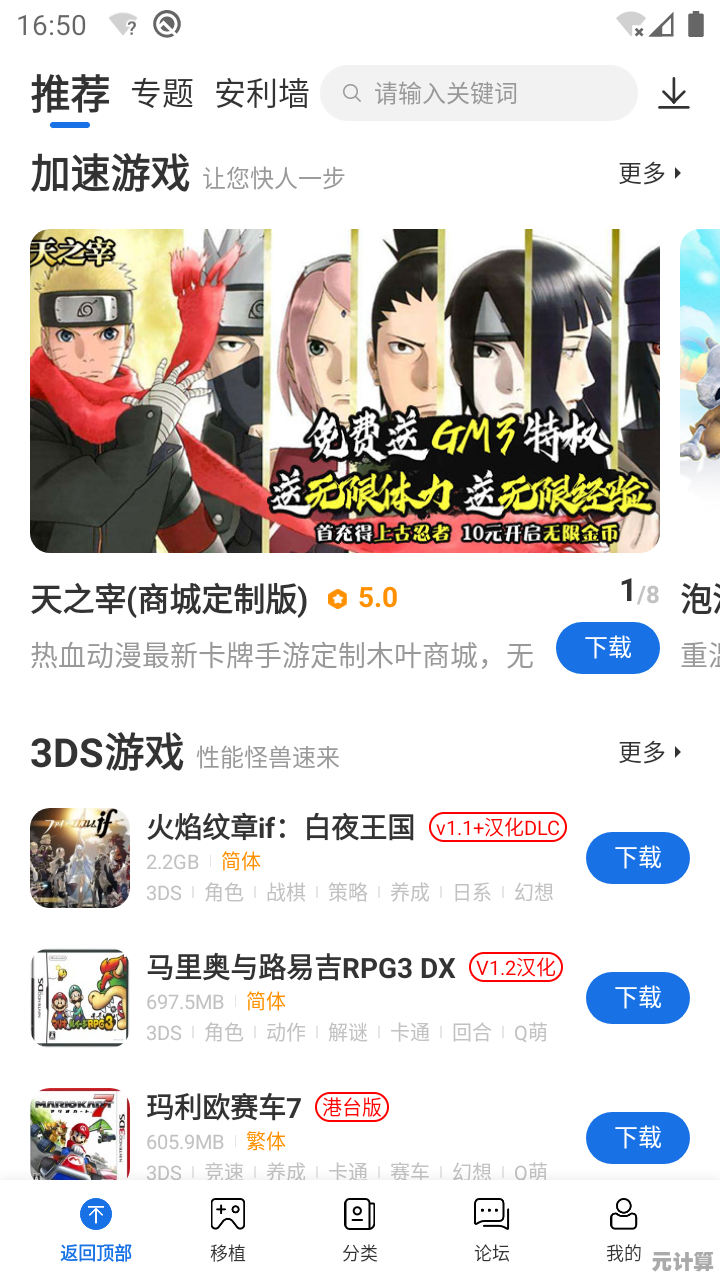Tap 返回顶部 in bottom navigation

(96, 1230)
